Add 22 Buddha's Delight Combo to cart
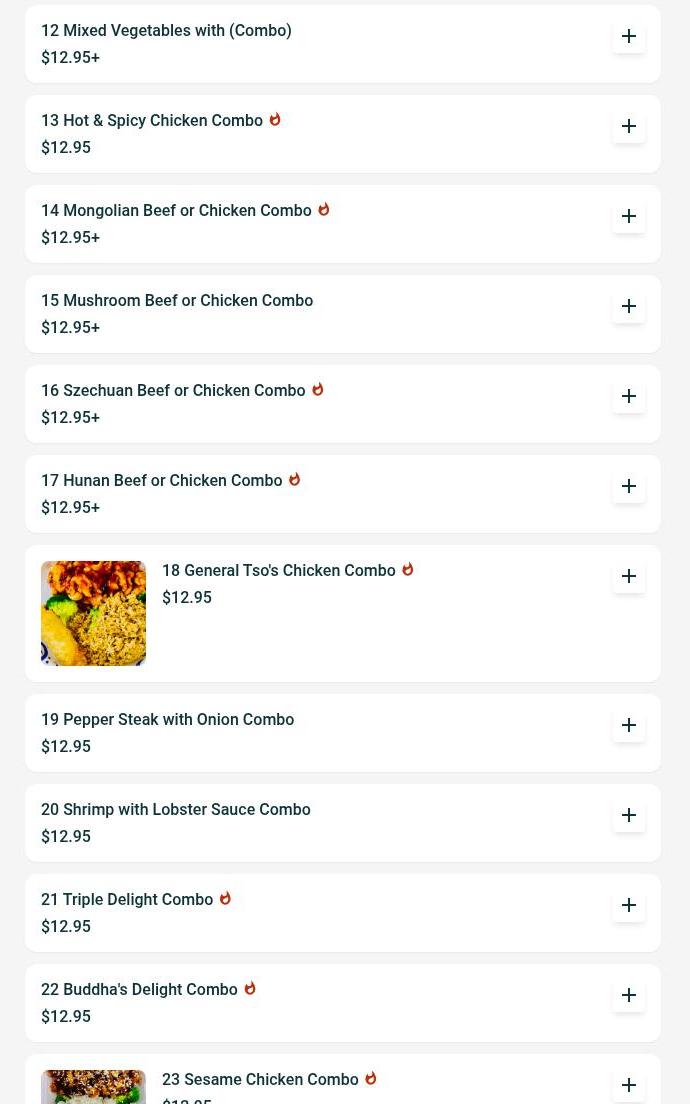690x1104 pixels. [x=629, y=996]
